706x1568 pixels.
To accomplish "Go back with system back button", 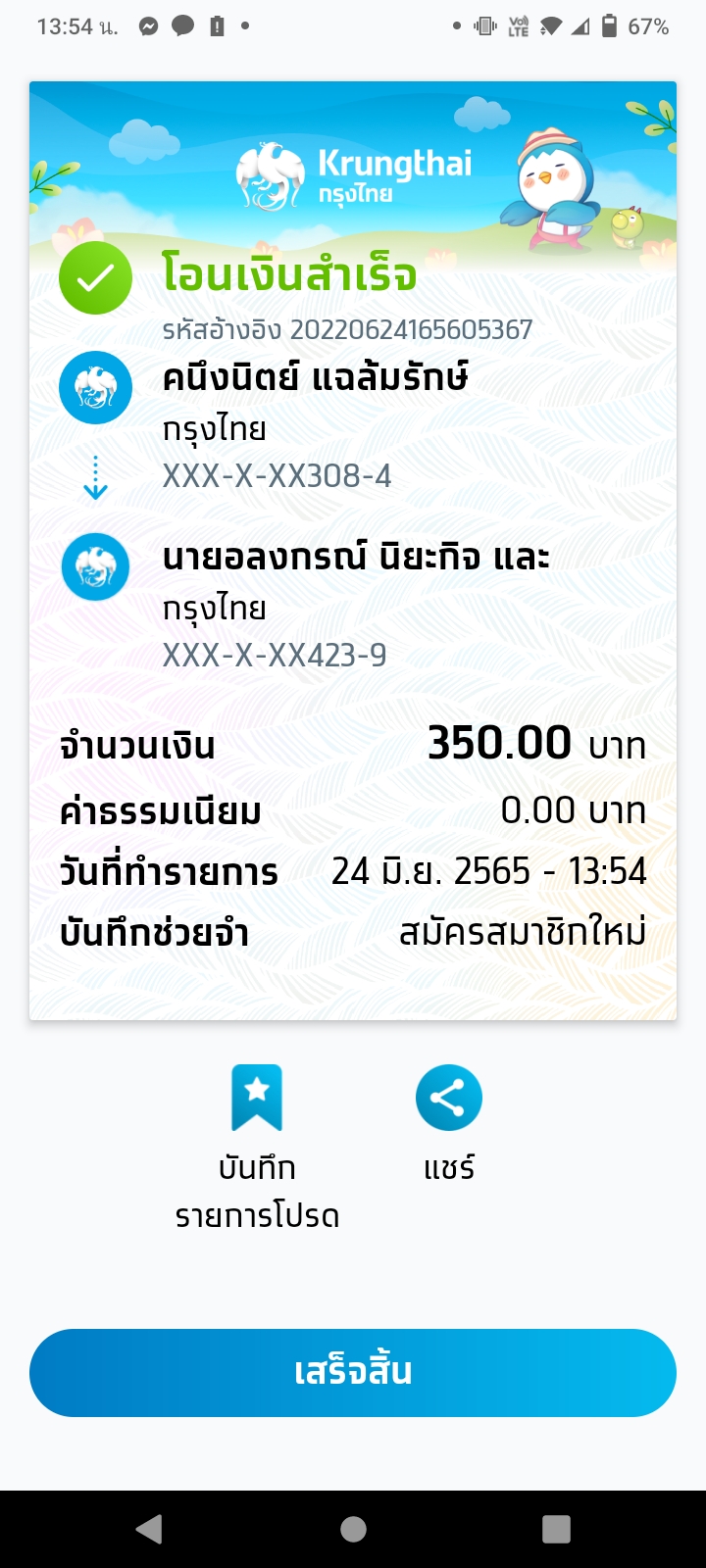I will [x=149, y=1529].
